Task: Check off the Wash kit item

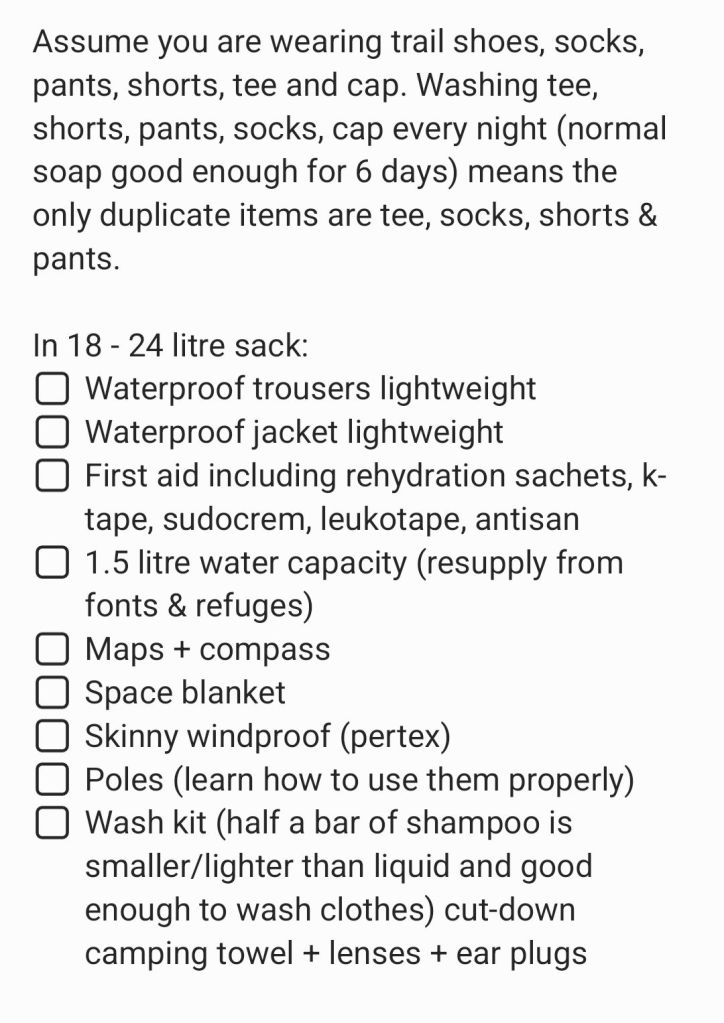Action: [52, 824]
